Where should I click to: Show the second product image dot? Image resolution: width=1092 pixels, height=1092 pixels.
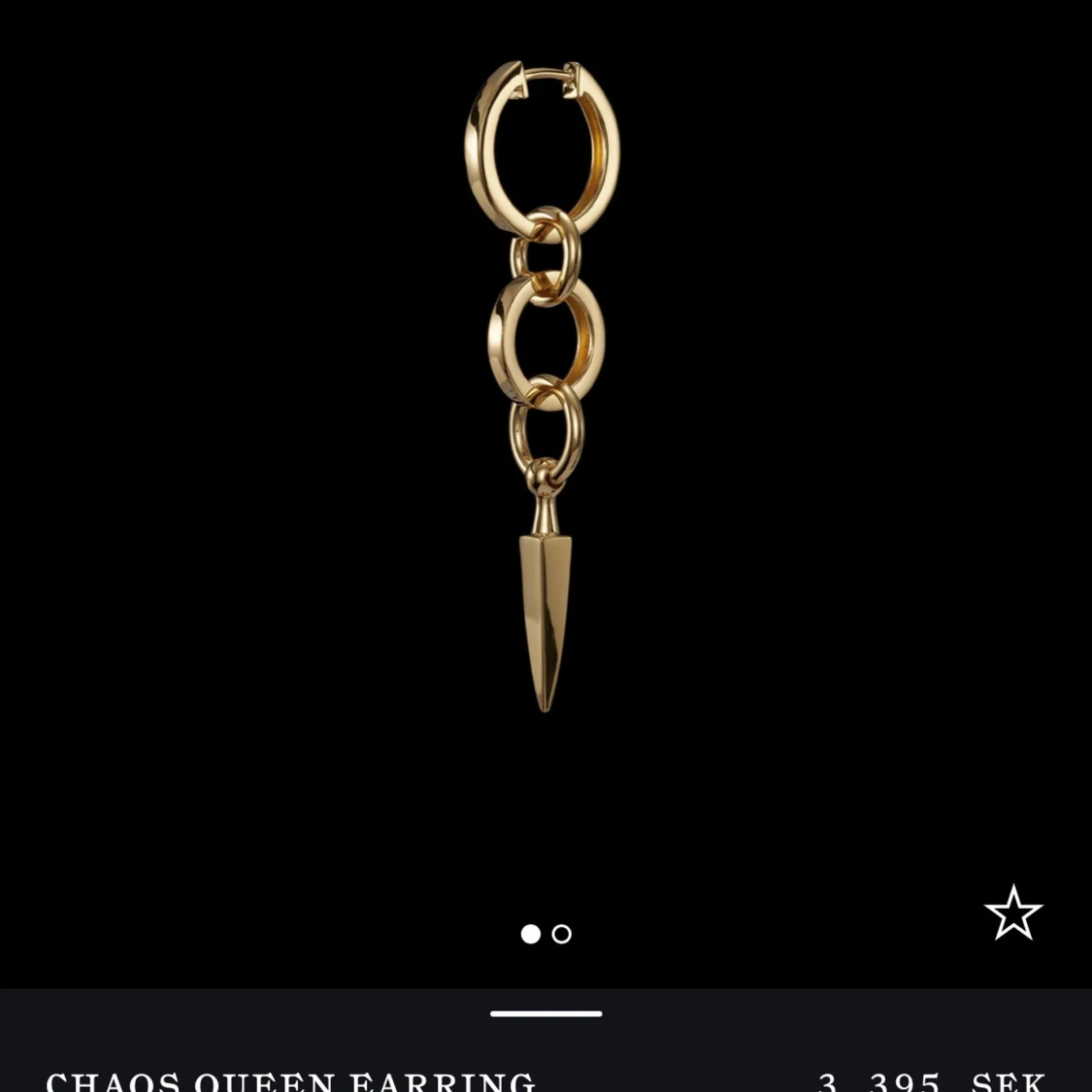(562, 934)
